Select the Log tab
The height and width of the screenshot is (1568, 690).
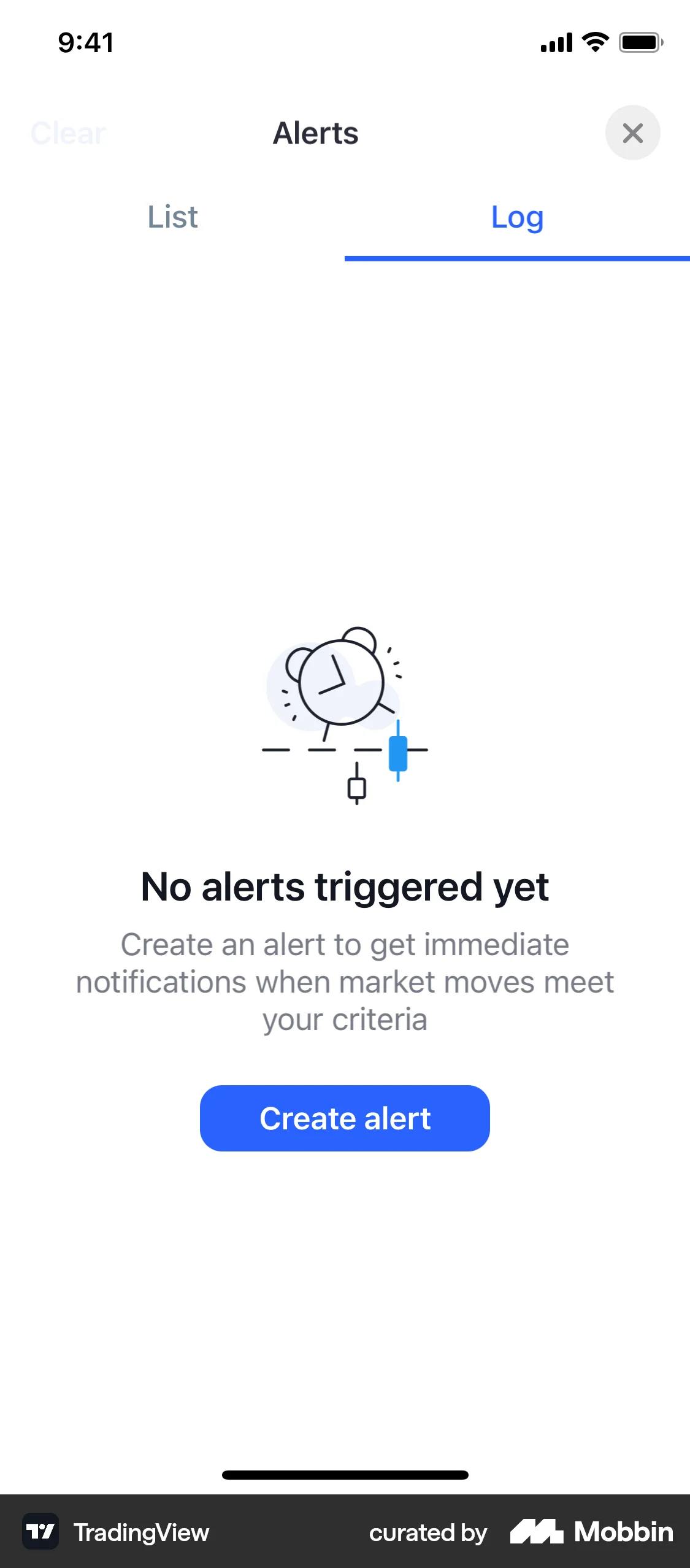pos(516,217)
